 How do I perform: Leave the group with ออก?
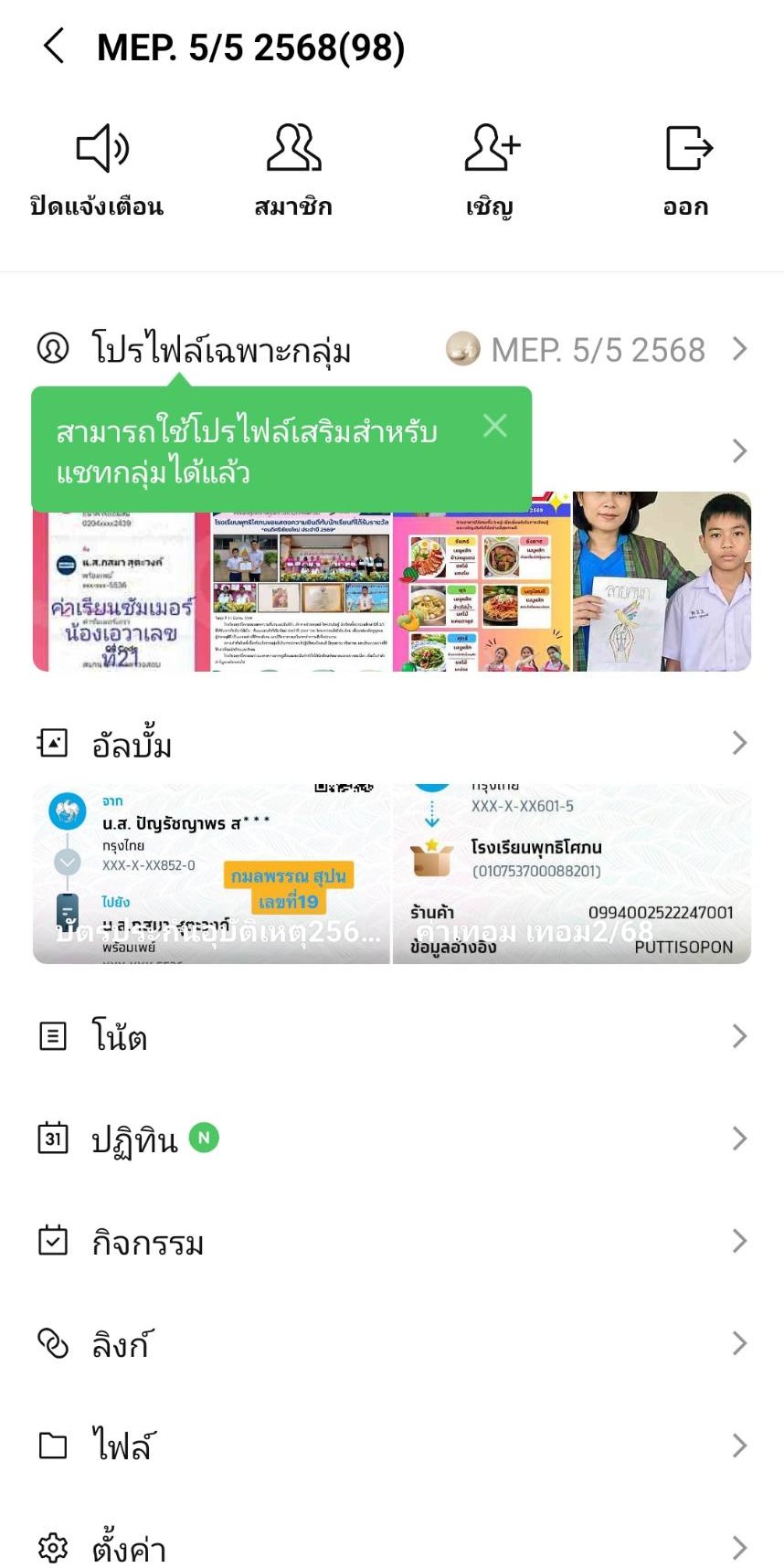click(687, 171)
